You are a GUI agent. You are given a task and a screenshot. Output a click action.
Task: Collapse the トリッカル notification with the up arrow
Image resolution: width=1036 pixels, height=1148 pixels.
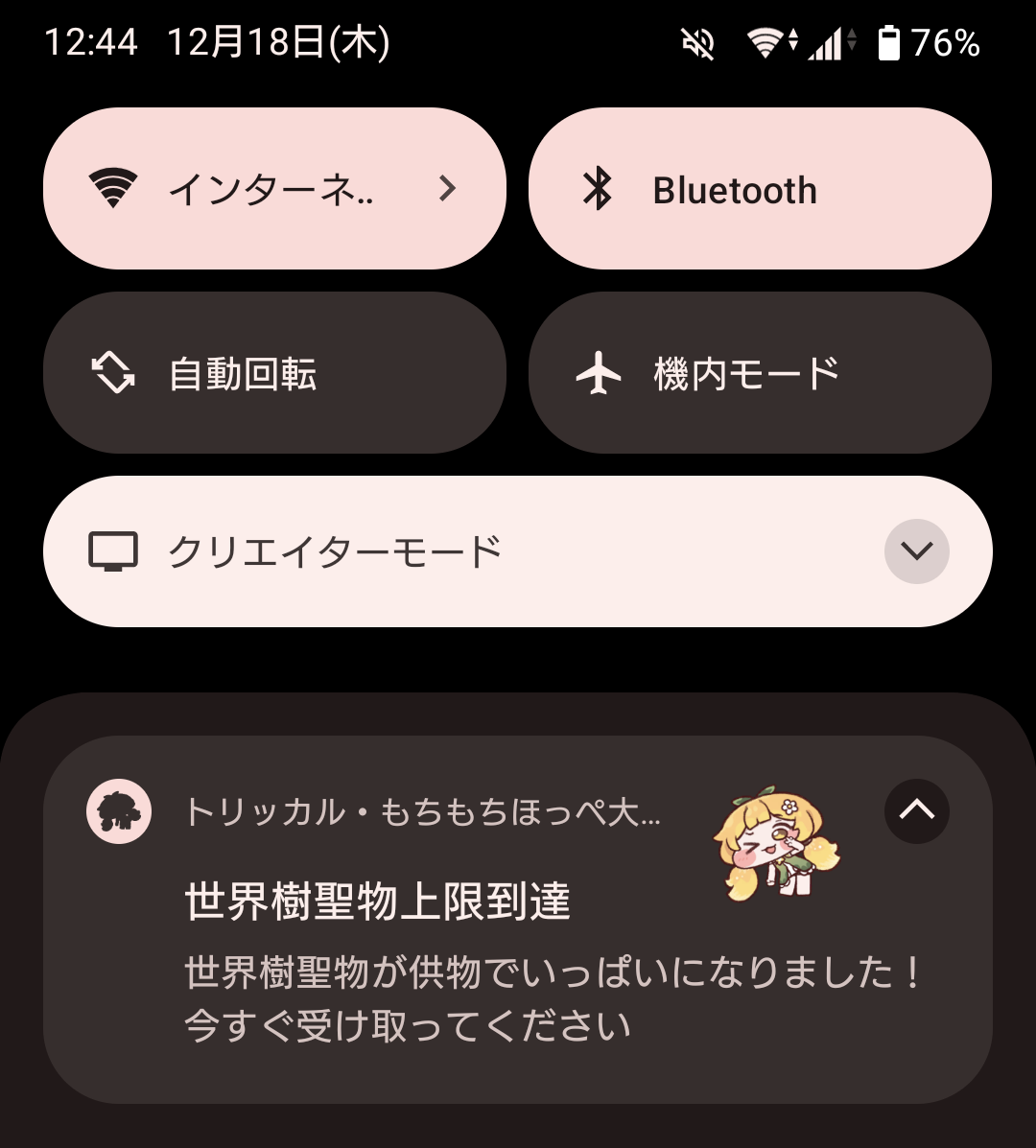(x=916, y=811)
